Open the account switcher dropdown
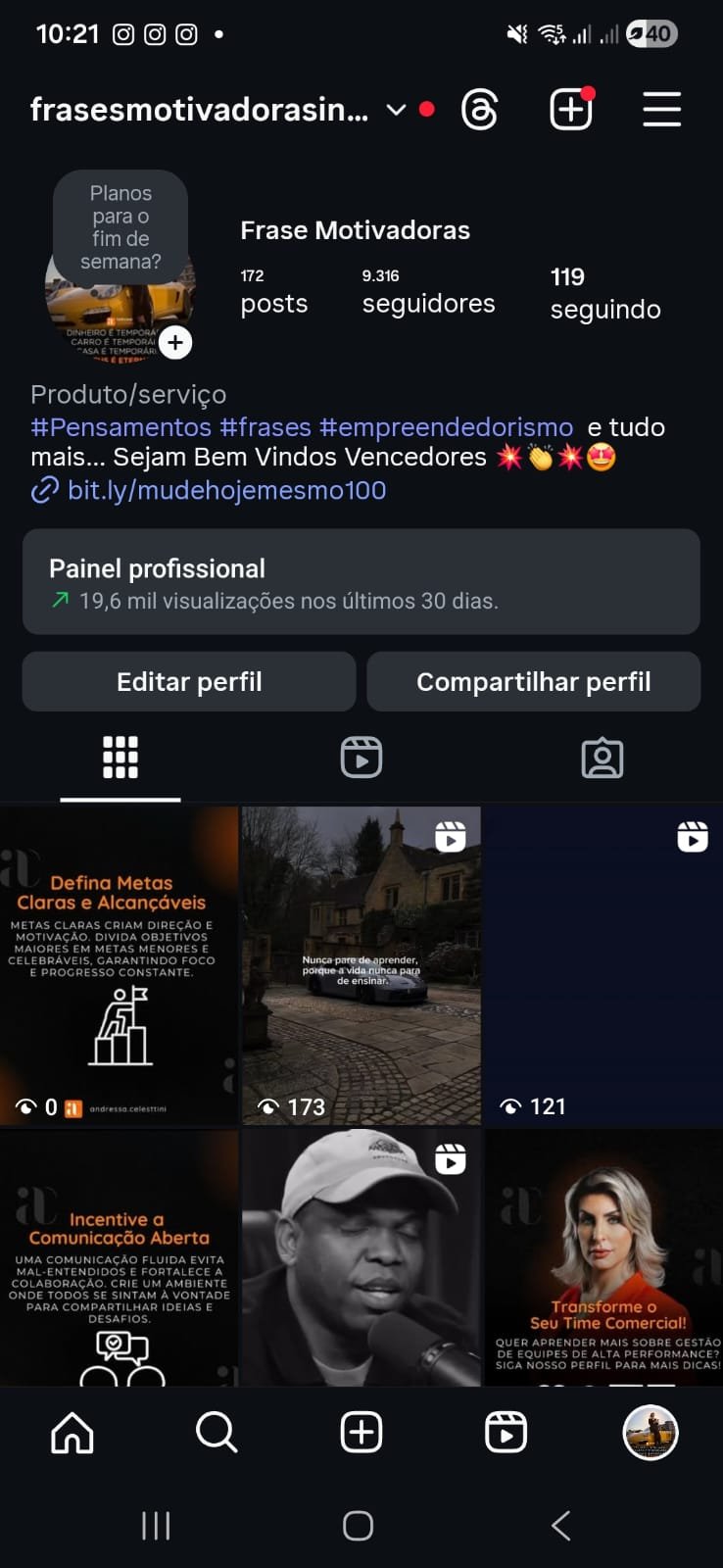The width and height of the screenshot is (723, 1568). pyautogui.click(x=395, y=110)
